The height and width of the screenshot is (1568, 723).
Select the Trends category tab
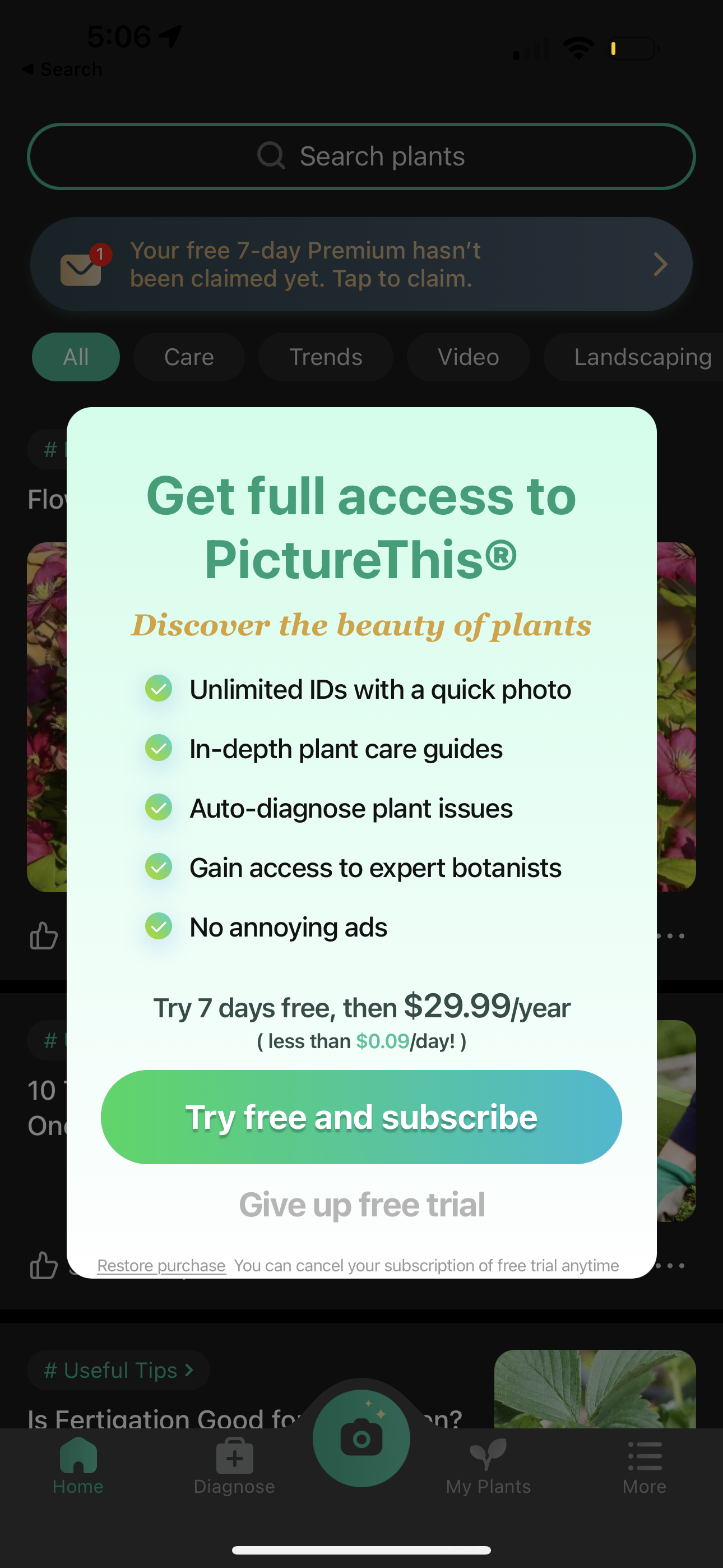[x=326, y=357]
